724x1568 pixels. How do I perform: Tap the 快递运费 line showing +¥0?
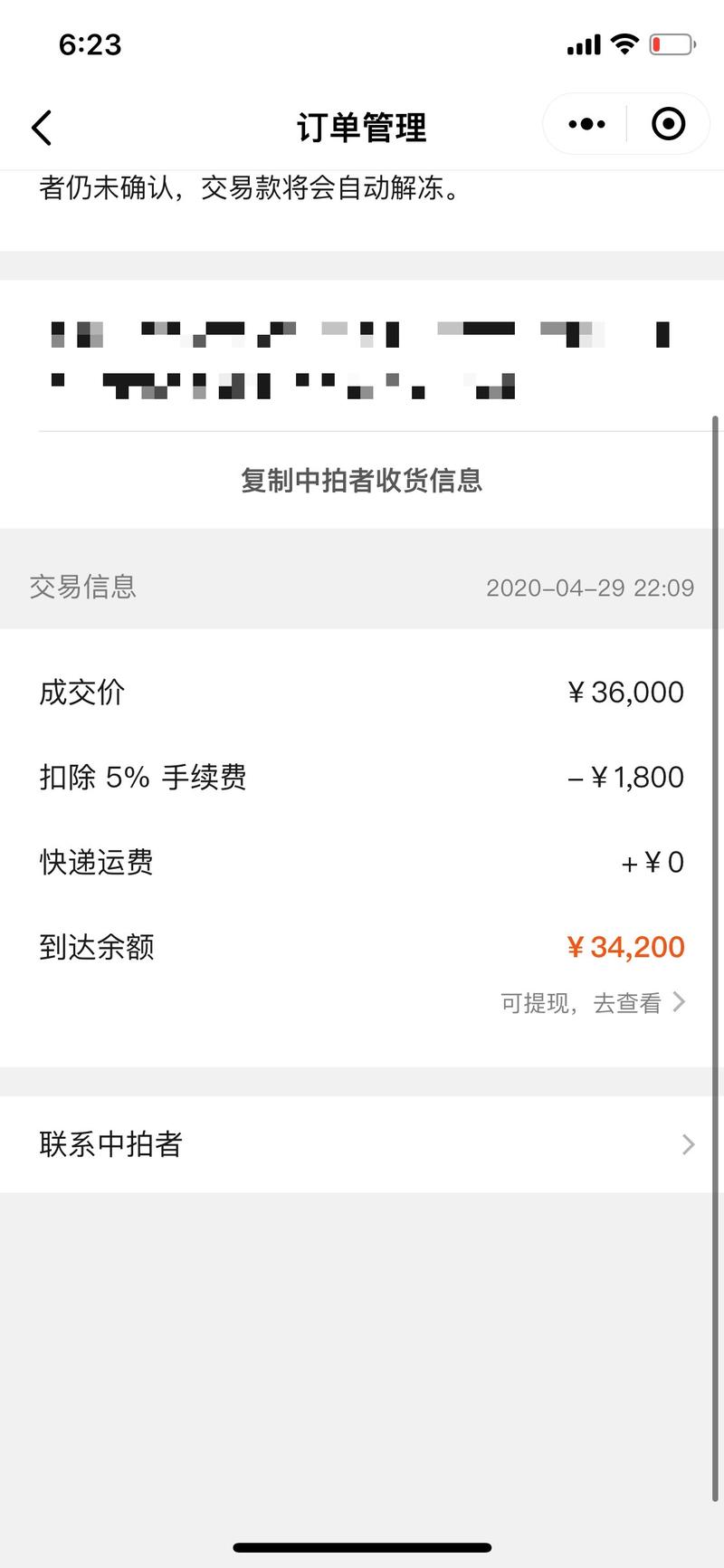pos(362,863)
